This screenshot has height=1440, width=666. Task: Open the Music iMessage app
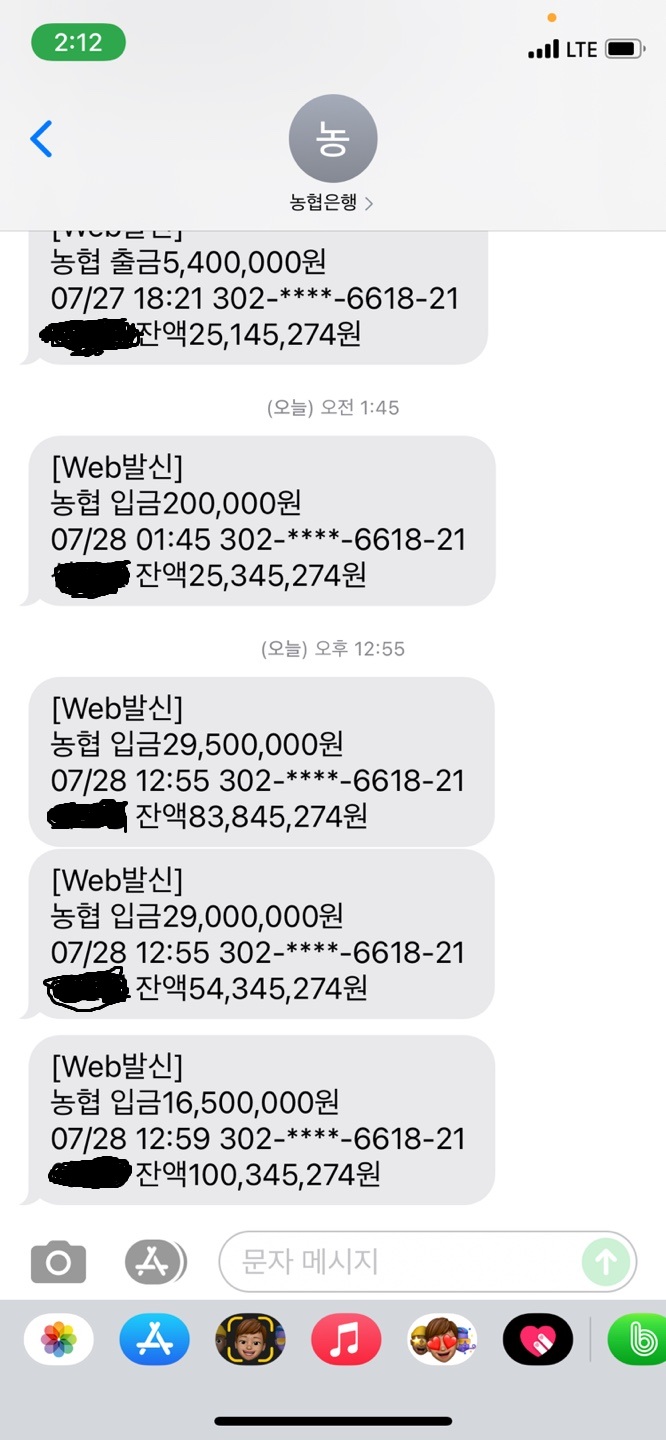point(346,1340)
